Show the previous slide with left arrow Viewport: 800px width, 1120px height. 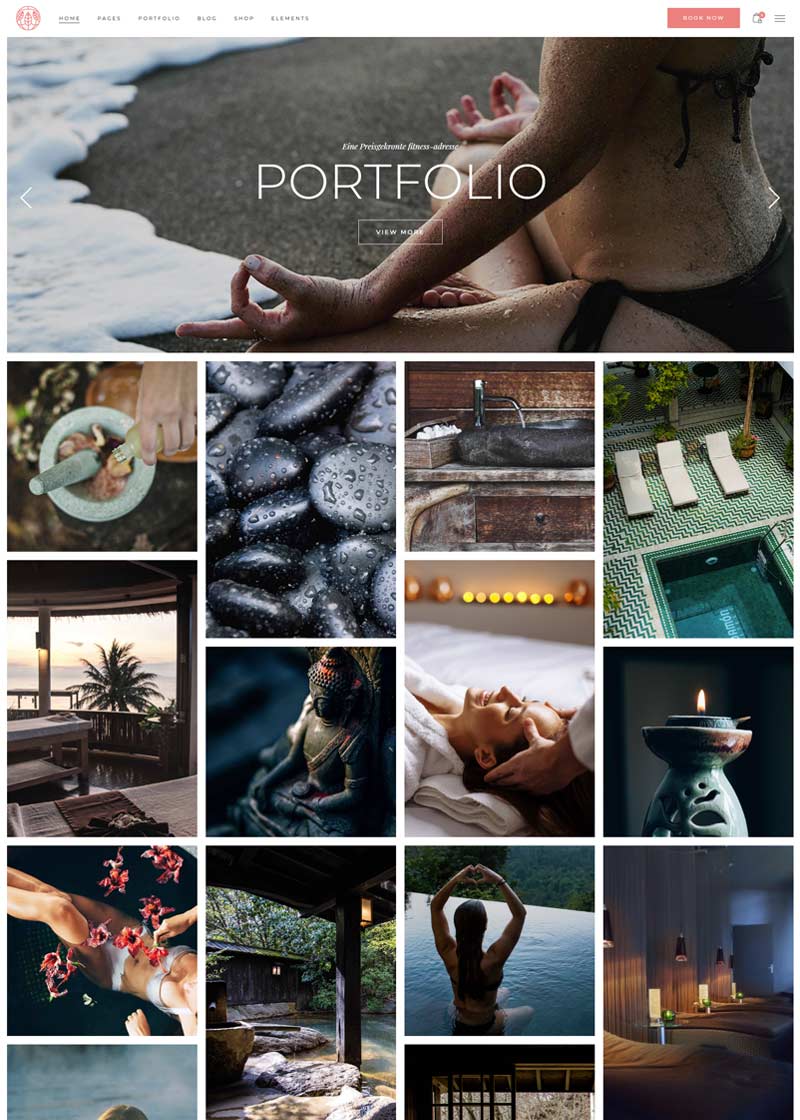(x=26, y=197)
